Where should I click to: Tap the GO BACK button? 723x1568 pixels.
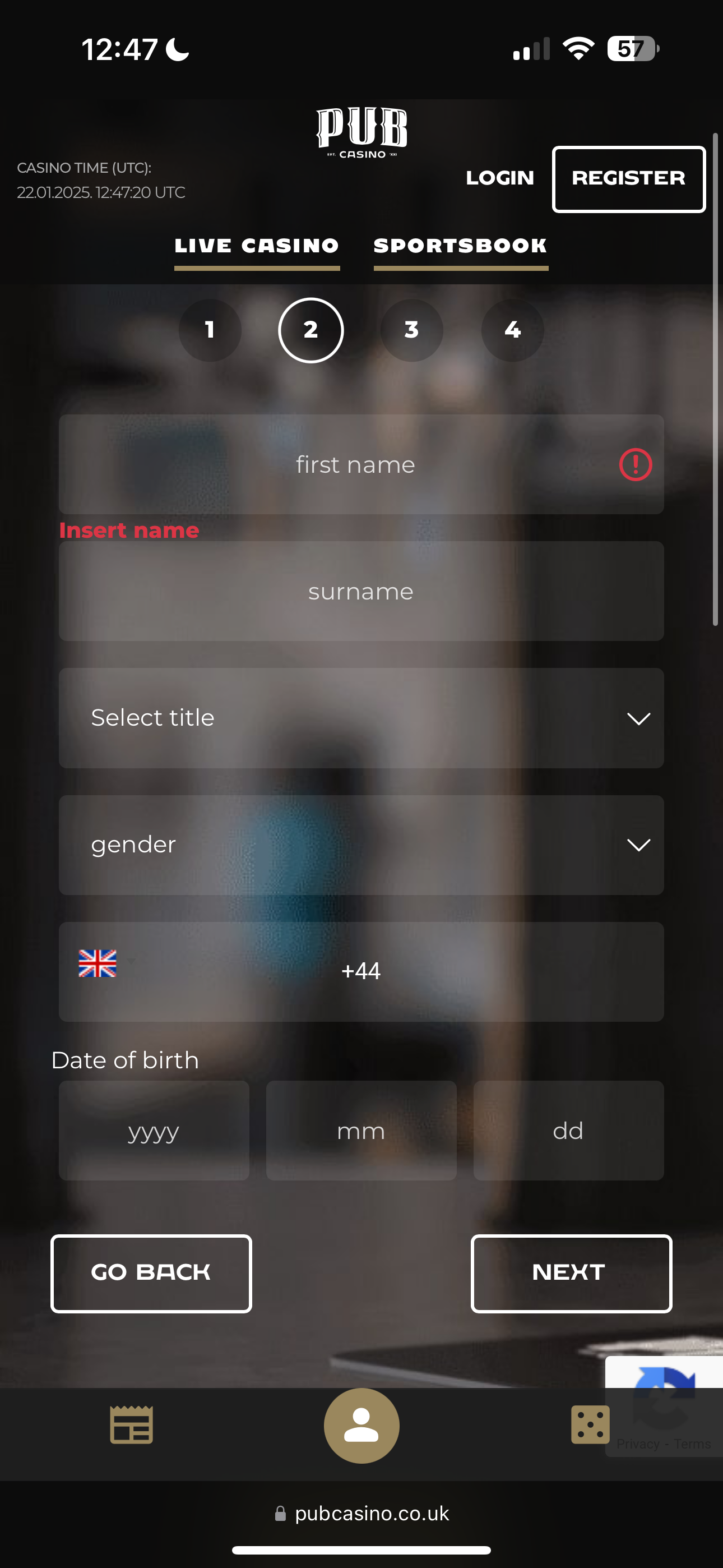tap(151, 1274)
